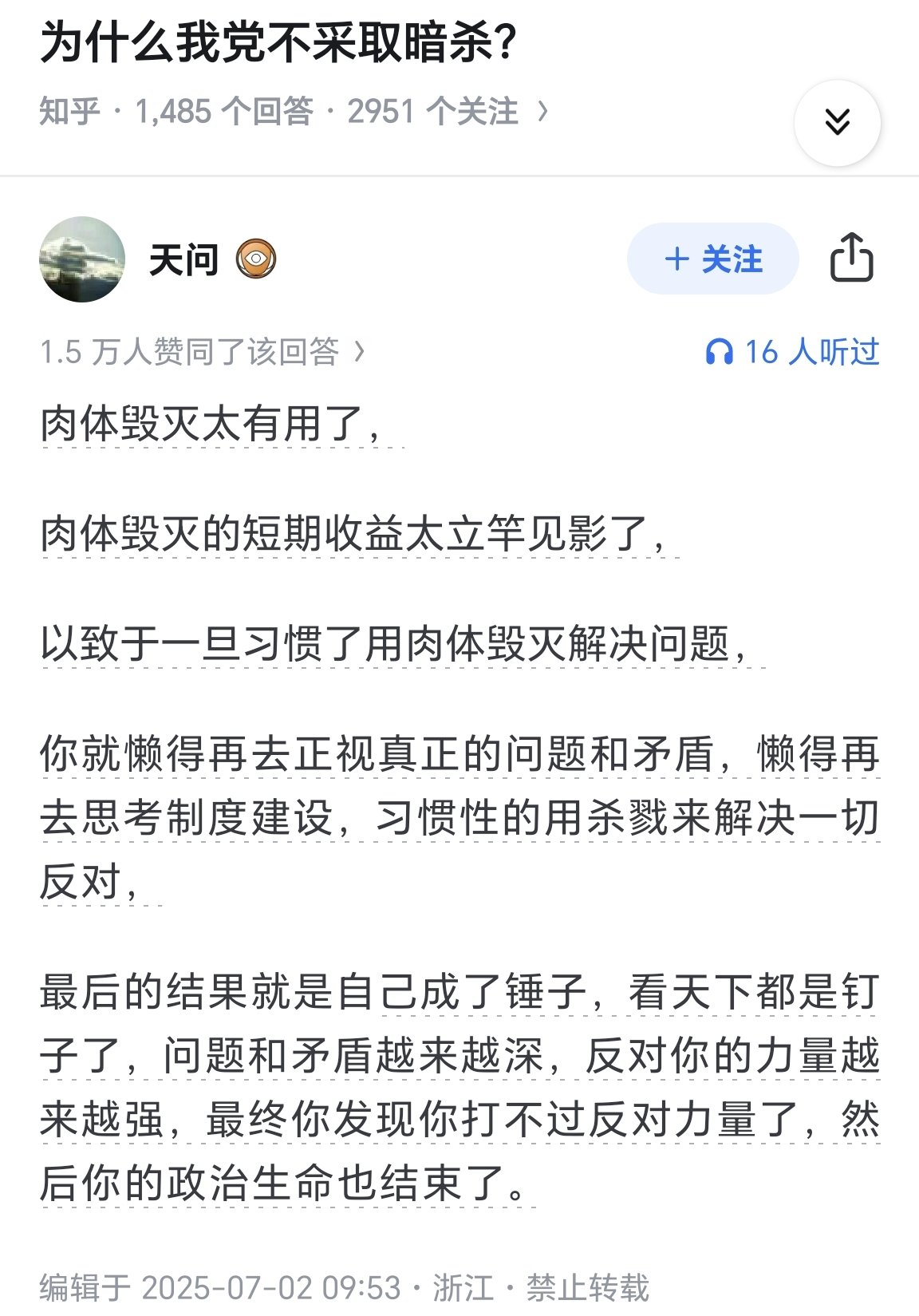View who upvoted this answer

coord(203,352)
